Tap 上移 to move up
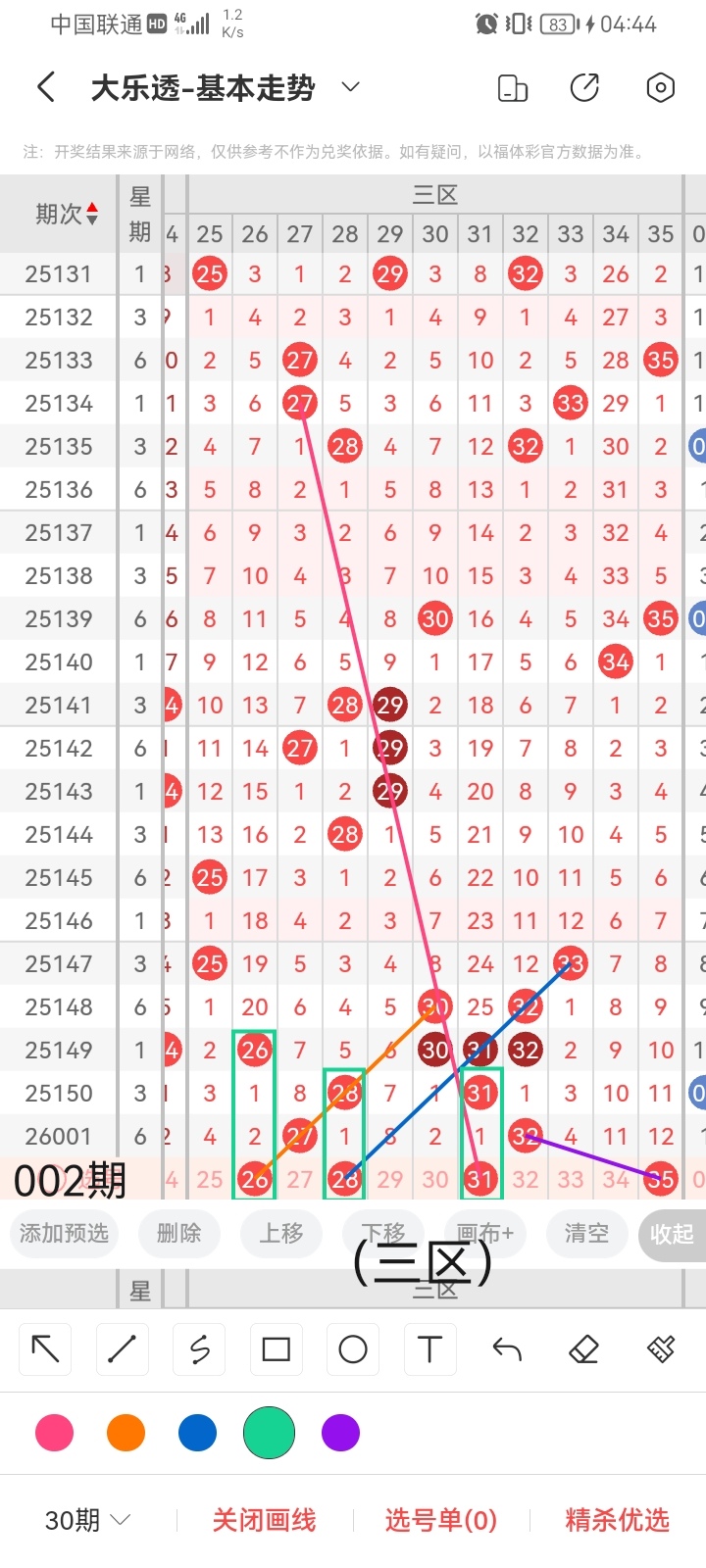This screenshot has width=706, height=1568. pyautogui.click(x=281, y=1233)
